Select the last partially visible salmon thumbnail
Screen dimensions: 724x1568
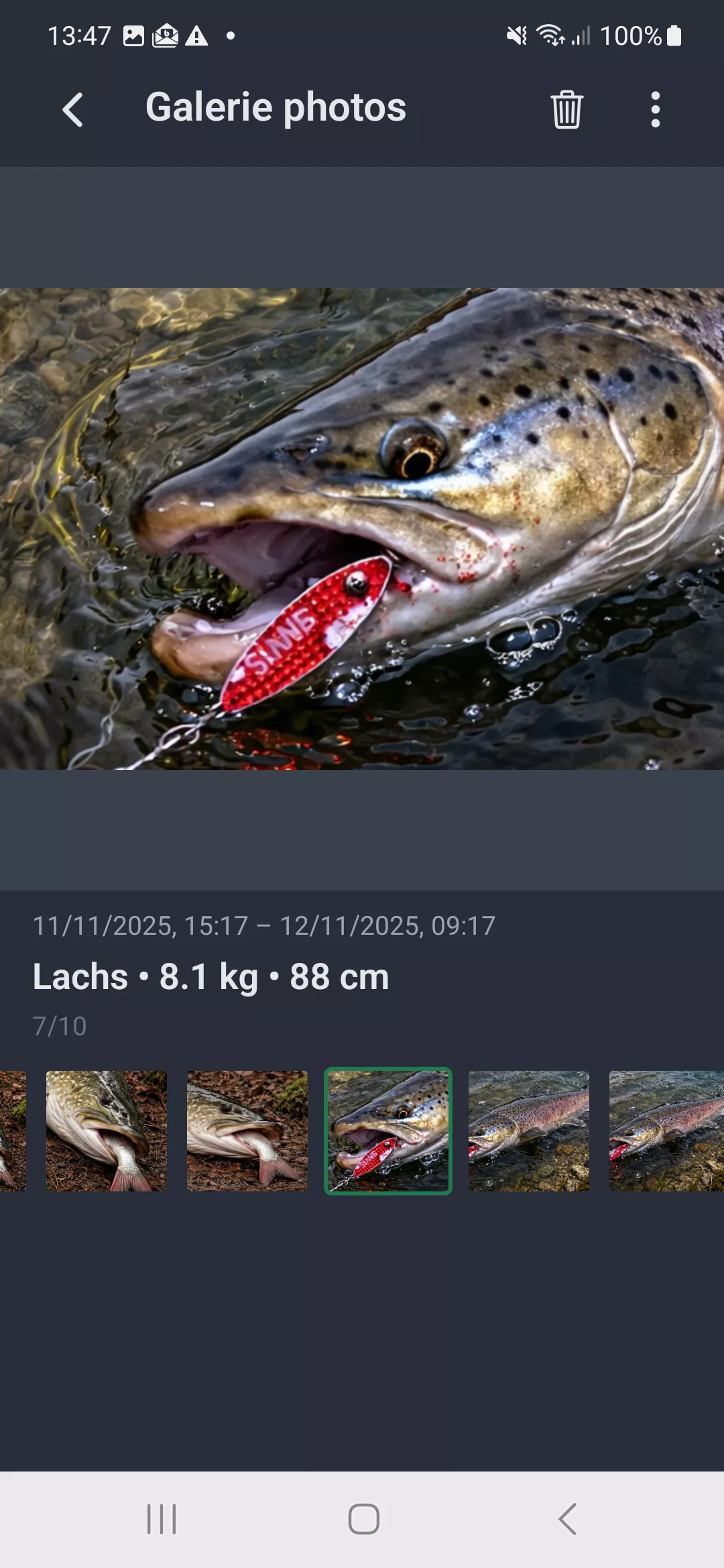[x=666, y=1130]
